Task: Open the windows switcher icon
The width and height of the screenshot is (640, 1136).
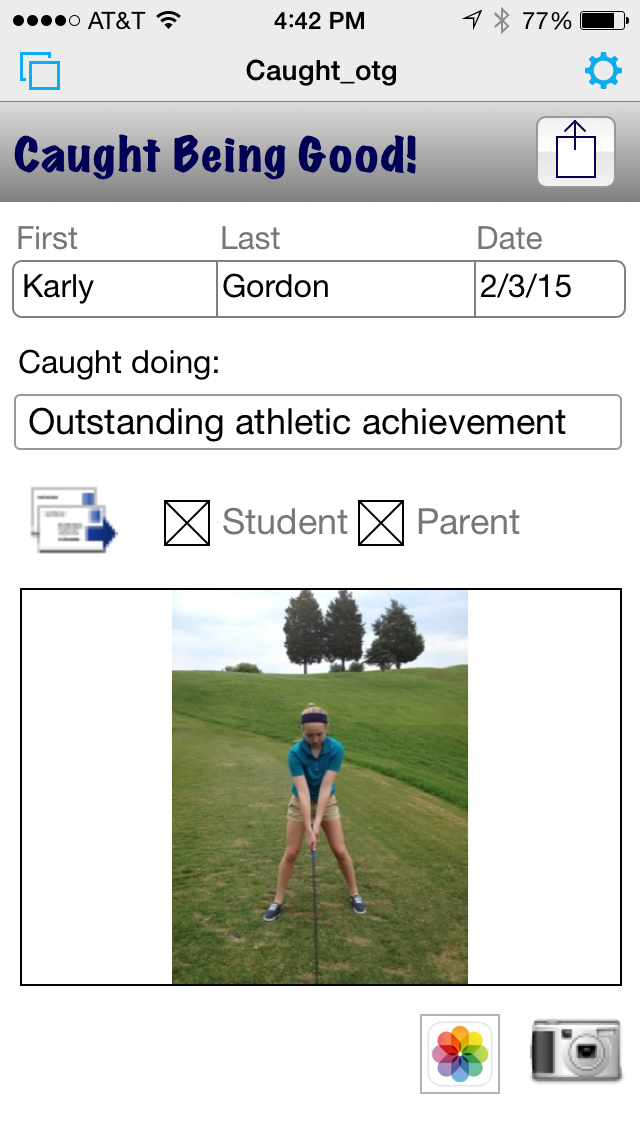Action: [x=40, y=71]
